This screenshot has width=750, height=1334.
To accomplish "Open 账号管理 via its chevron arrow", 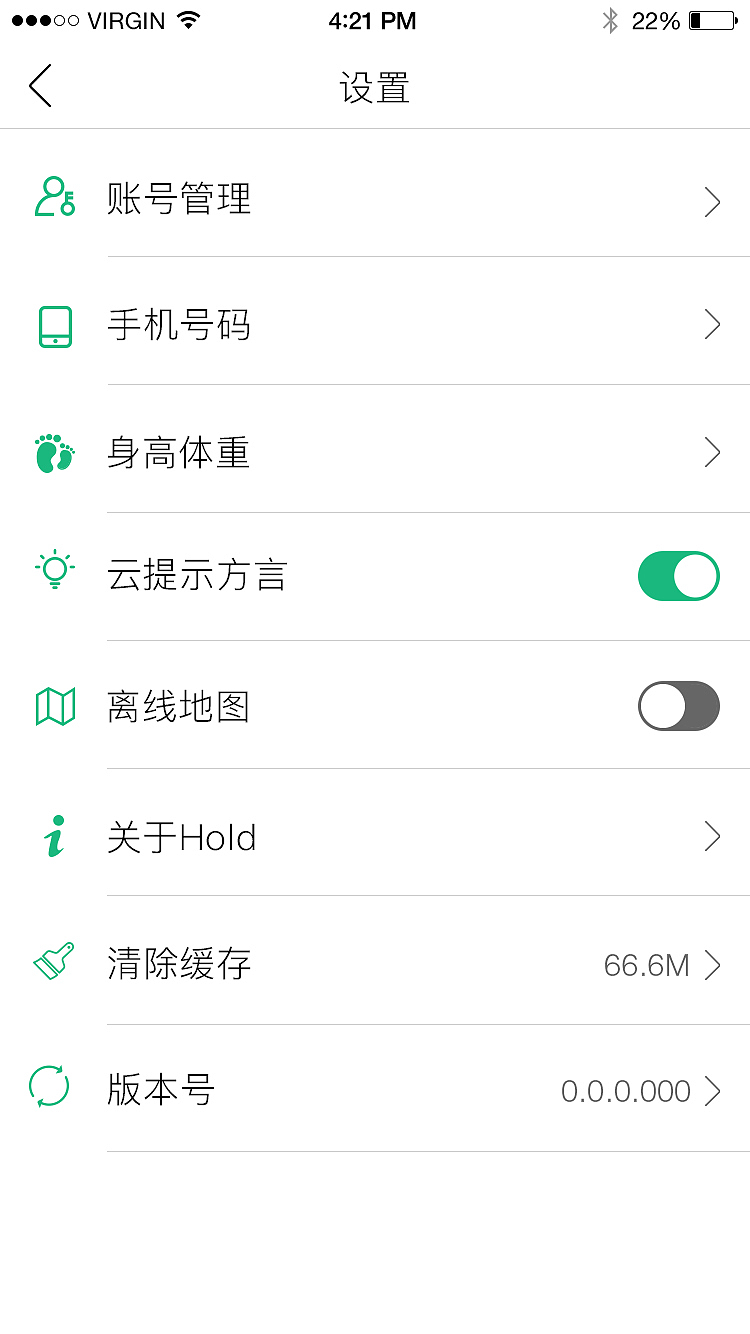I will 712,202.
